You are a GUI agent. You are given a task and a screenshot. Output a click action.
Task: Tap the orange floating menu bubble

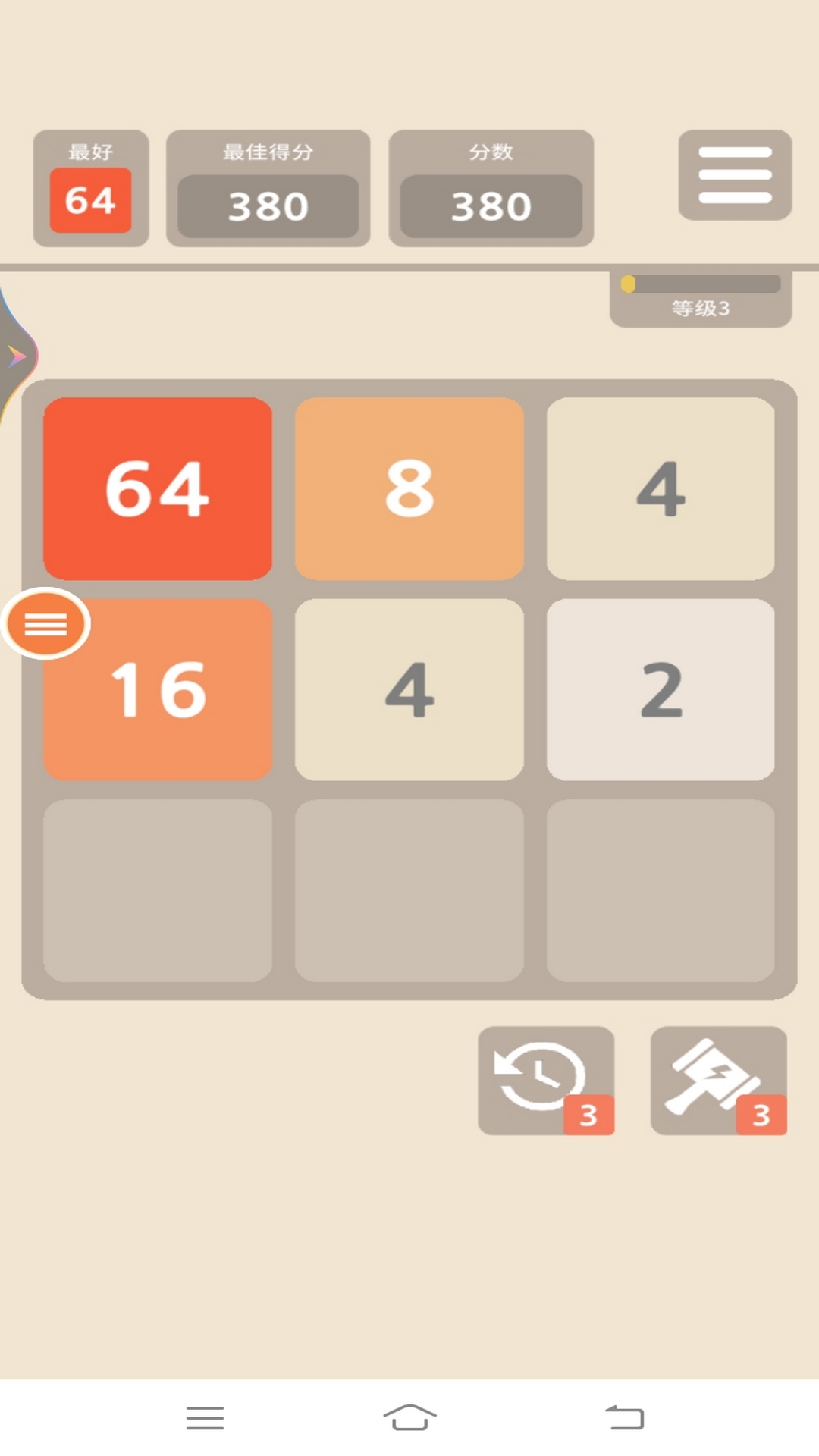pos(46,623)
